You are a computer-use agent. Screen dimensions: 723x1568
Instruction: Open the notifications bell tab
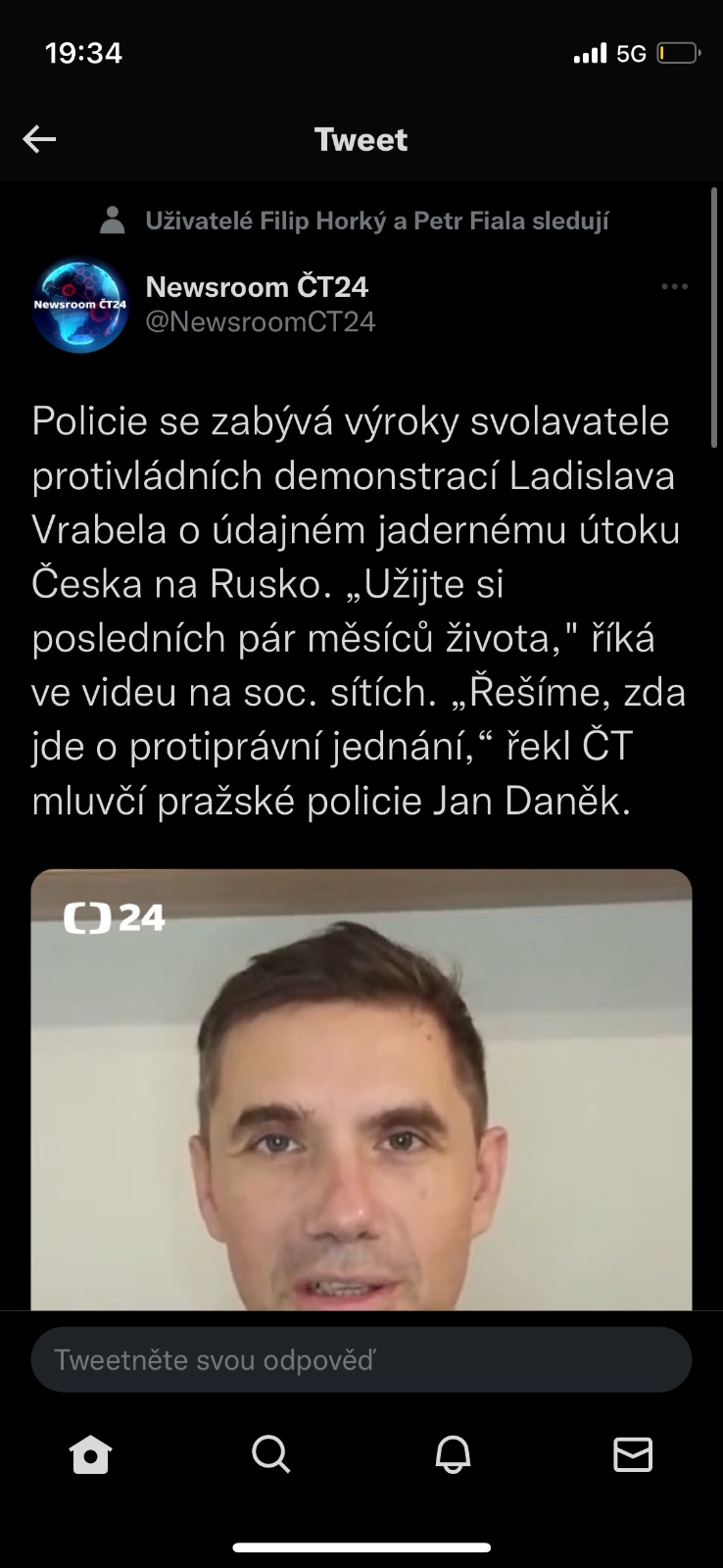pos(452,1454)
